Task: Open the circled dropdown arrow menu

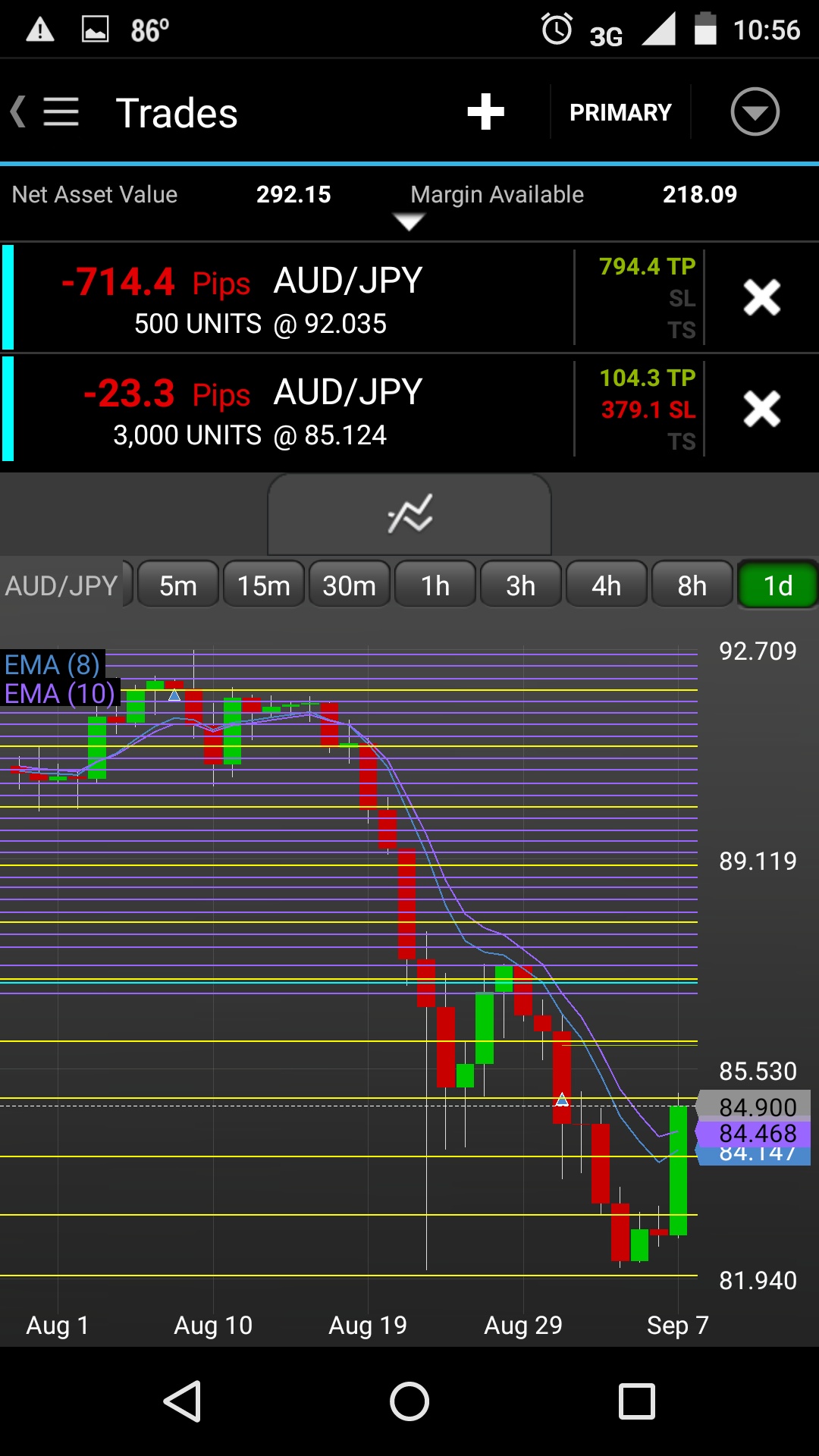Action: coord(755,112)
